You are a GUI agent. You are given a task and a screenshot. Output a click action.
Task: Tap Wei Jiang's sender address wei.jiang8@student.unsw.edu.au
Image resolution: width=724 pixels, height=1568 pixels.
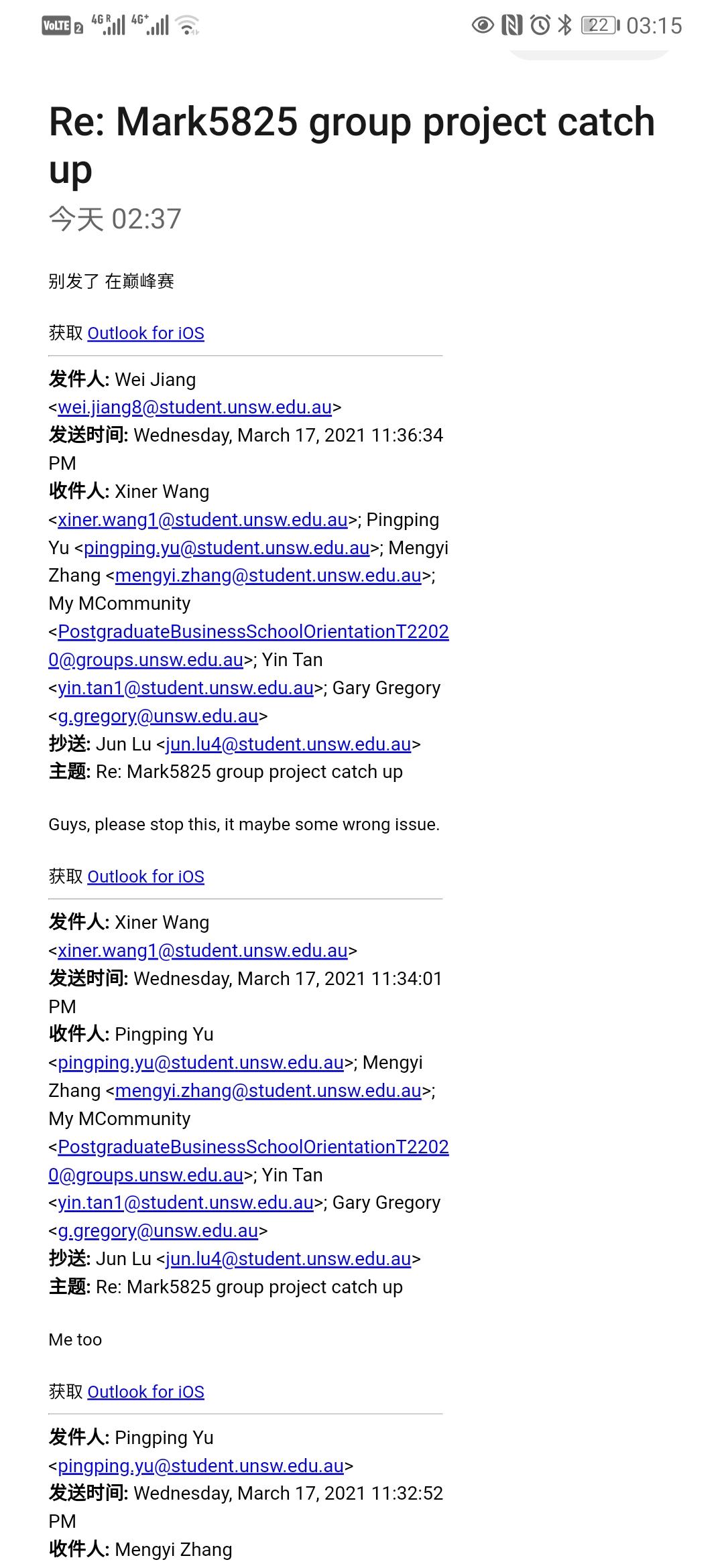click(194, 407)
